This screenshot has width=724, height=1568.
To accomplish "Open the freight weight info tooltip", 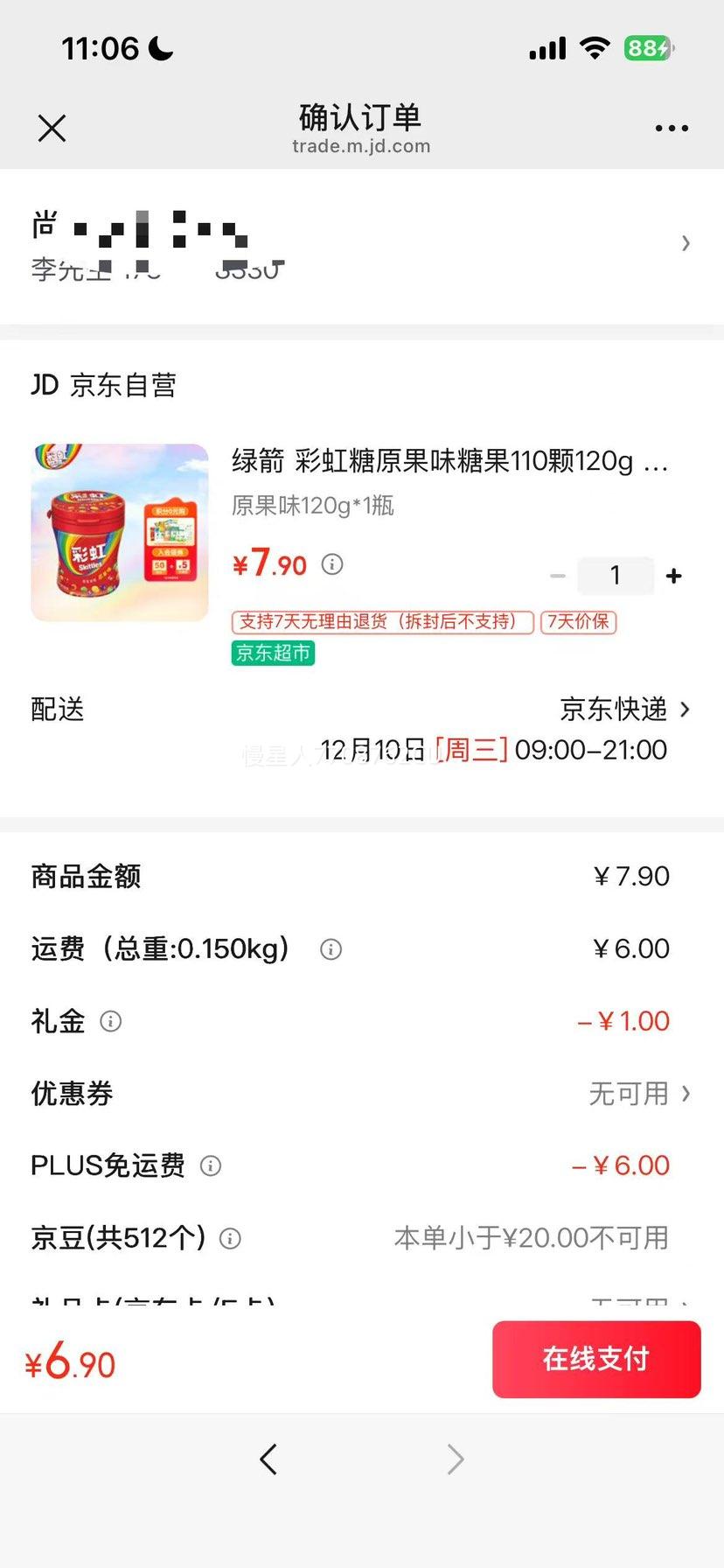I will coord(330,949).
